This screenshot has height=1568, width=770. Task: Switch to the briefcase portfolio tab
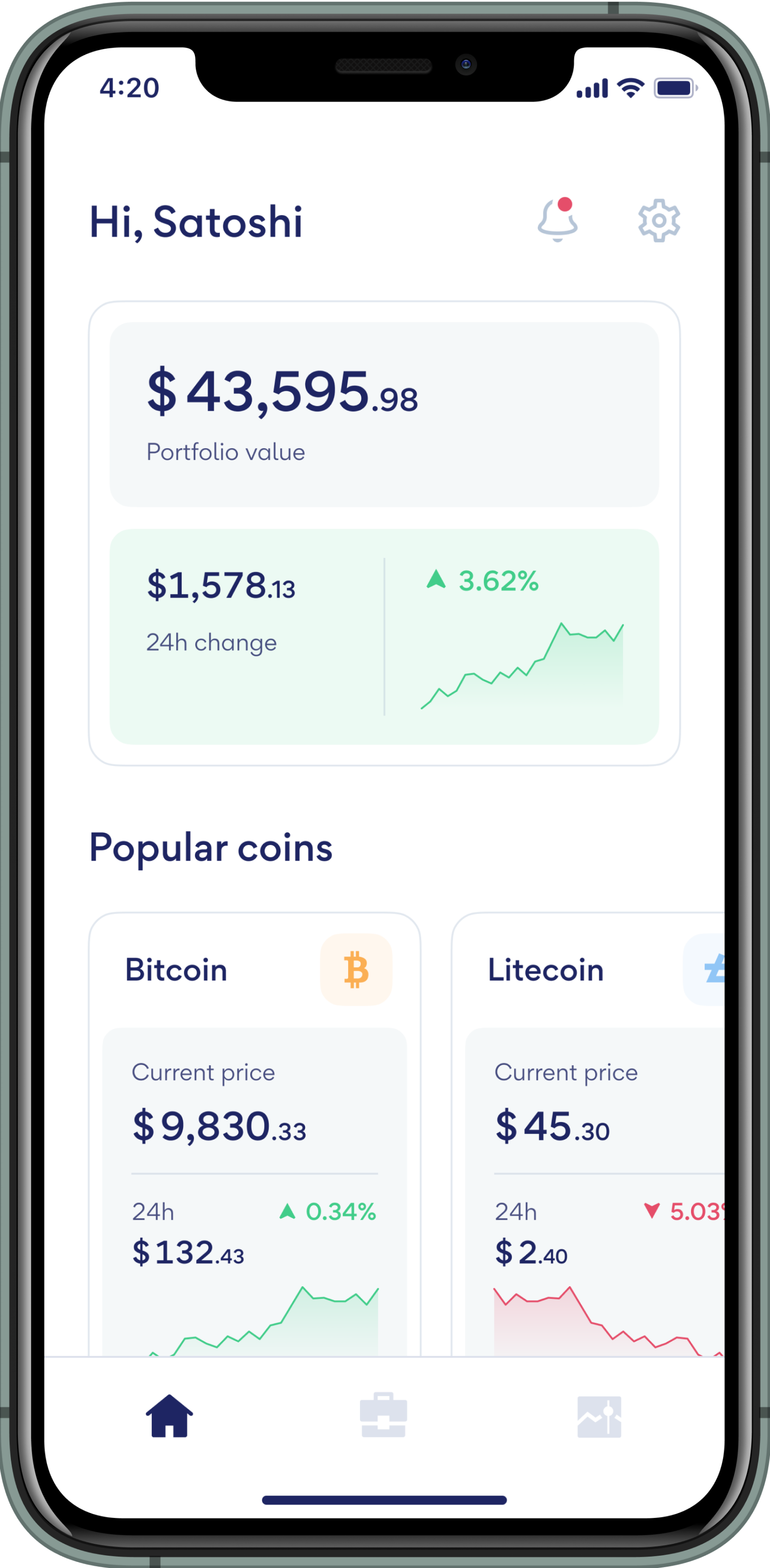[384, 1416]
